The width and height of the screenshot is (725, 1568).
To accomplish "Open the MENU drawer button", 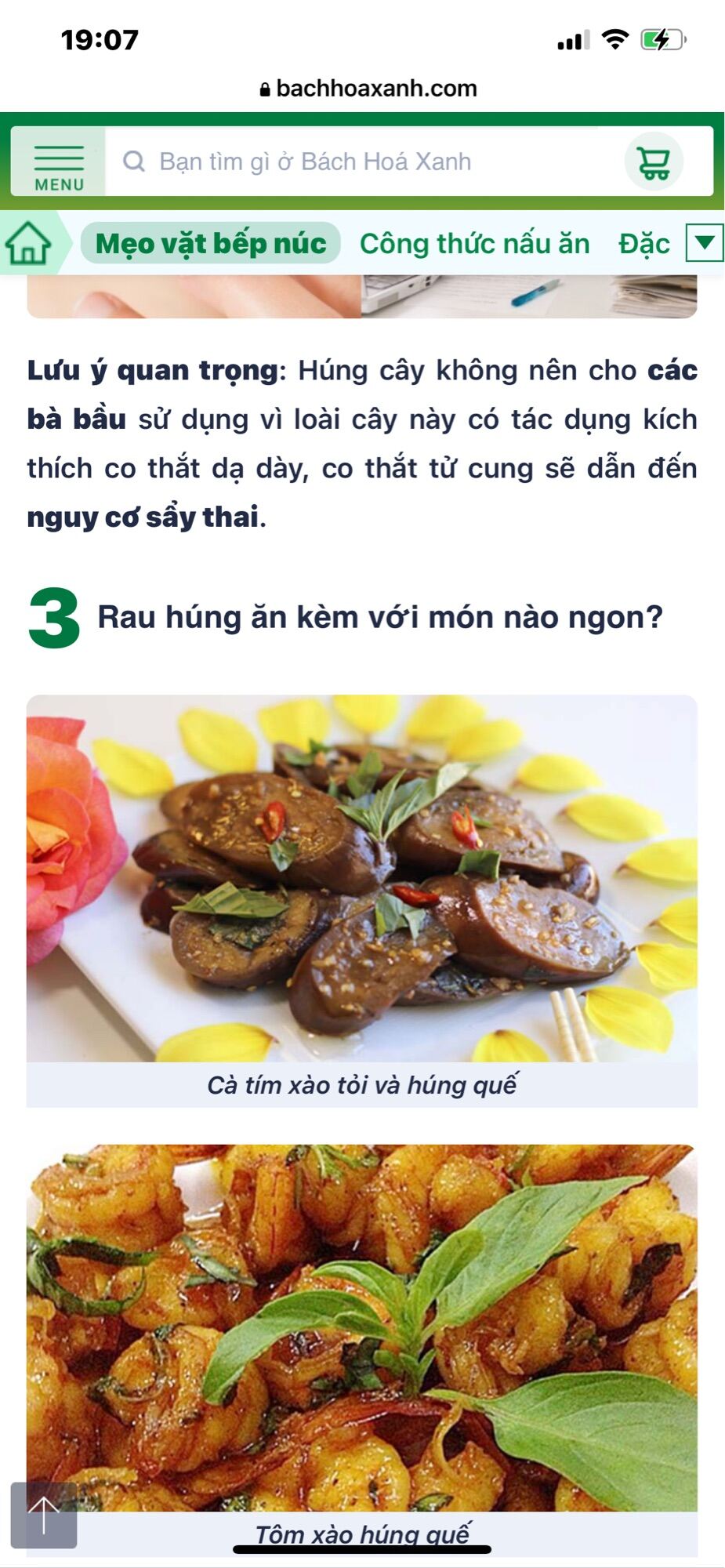I will (x=58, y=162).
